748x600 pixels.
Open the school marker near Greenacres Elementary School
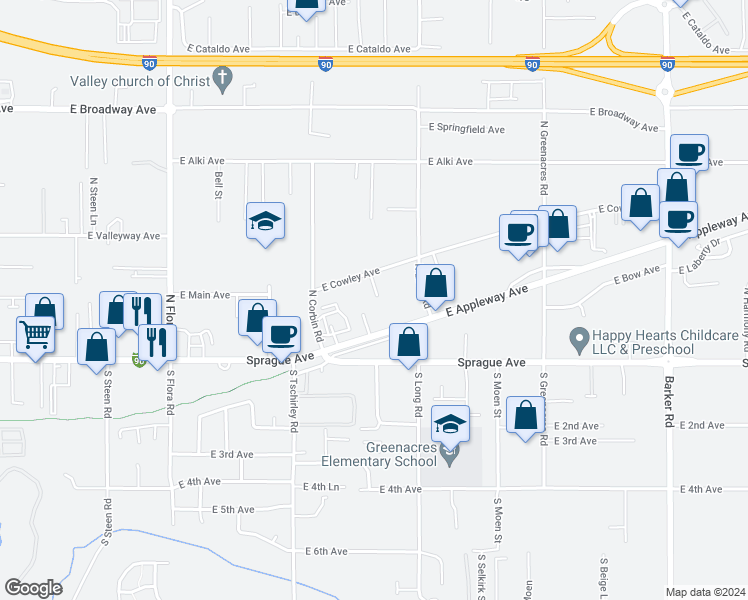point(451,424)
